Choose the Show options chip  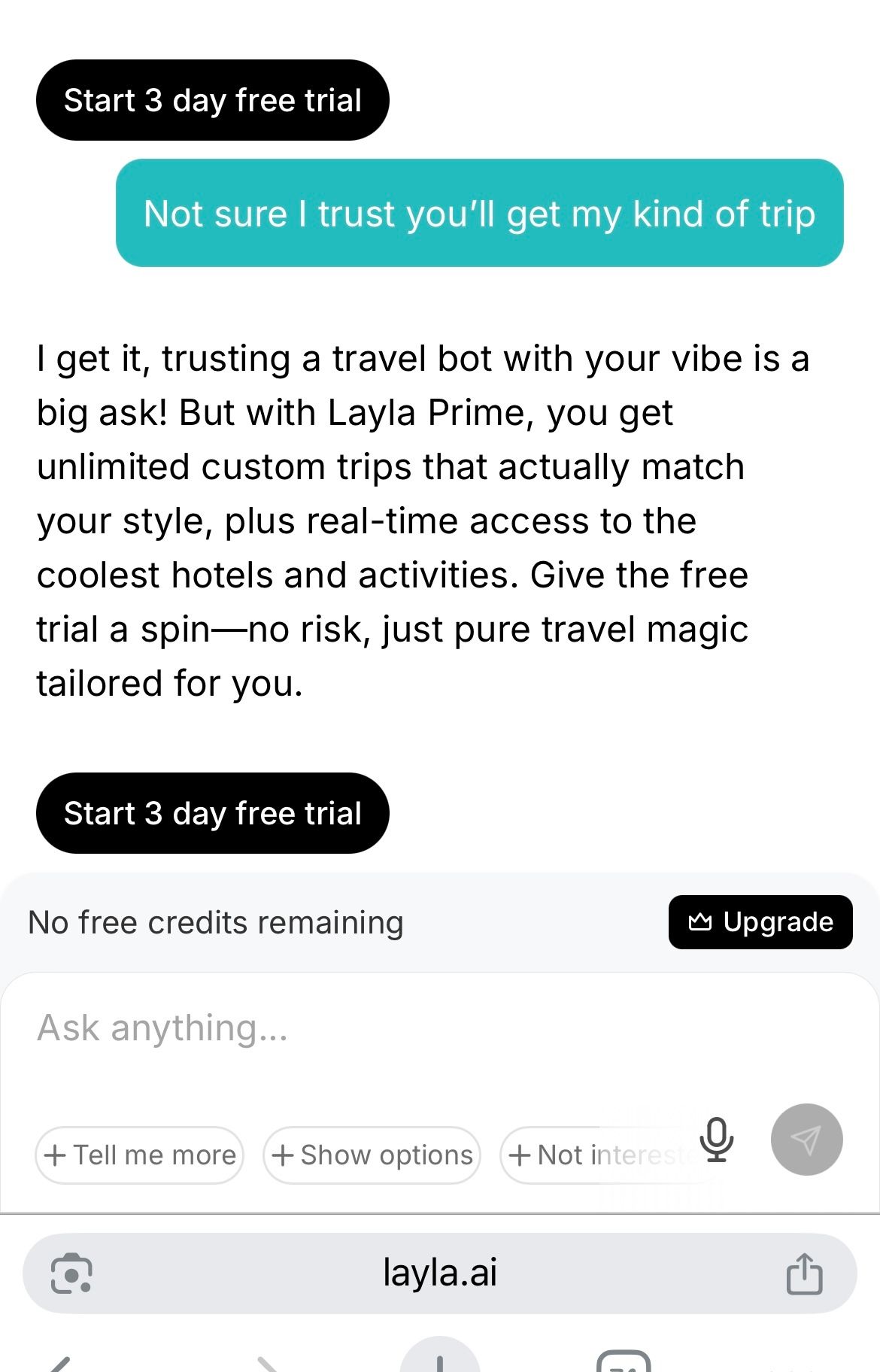[x=372, y=1155]
